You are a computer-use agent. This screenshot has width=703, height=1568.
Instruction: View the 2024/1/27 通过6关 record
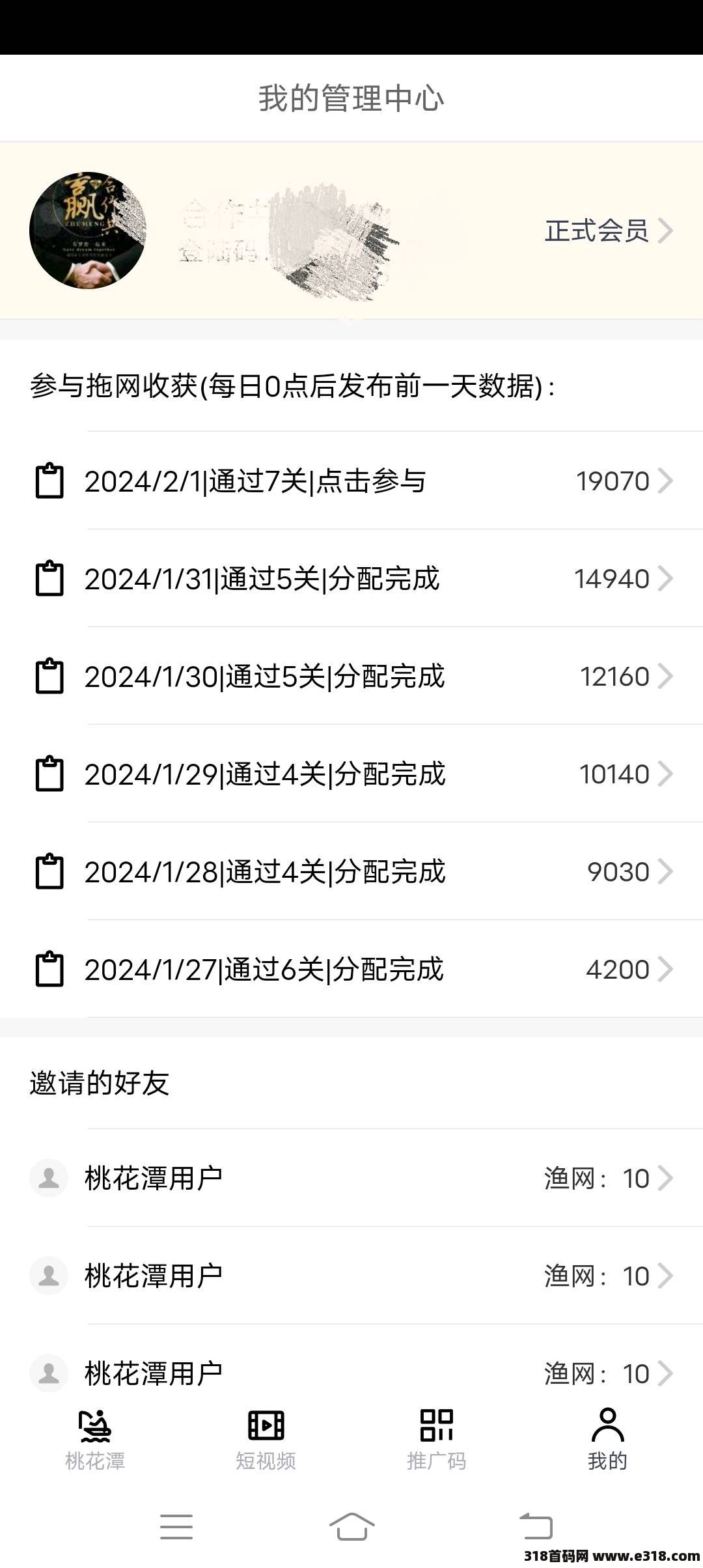coord(351,970)
